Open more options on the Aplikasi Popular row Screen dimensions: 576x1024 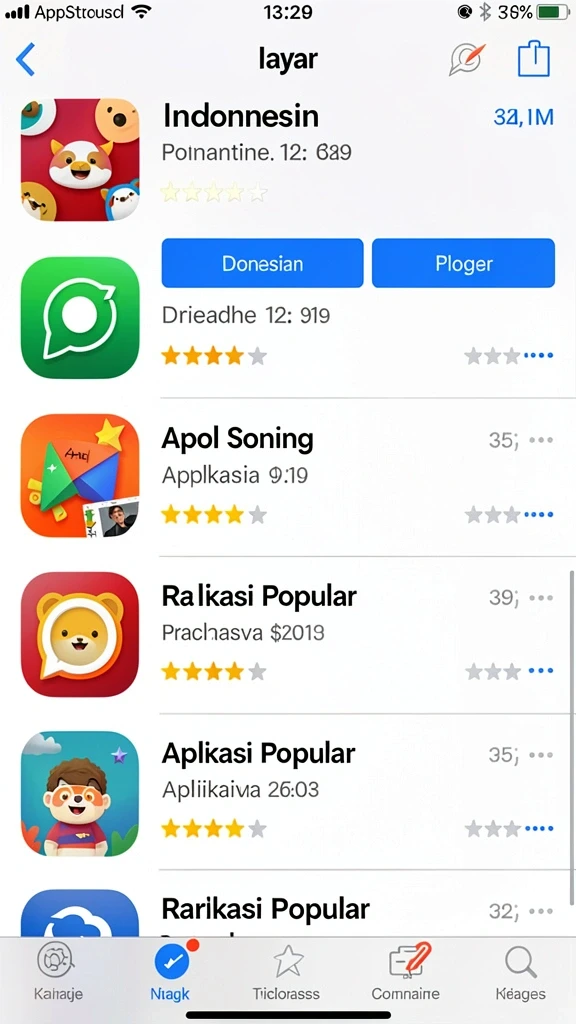[x=541, y=756]
